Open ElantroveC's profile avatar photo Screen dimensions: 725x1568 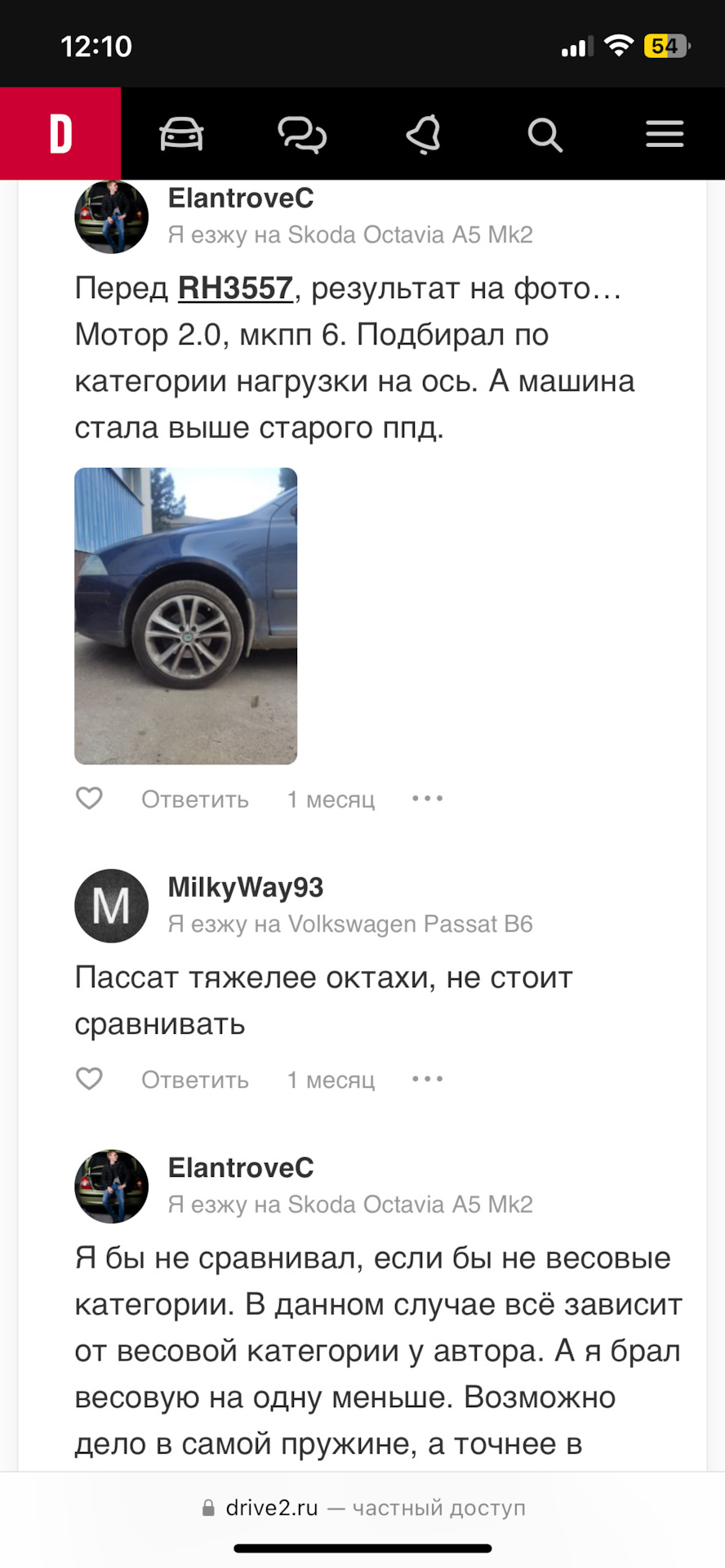(x=111, y=216)
